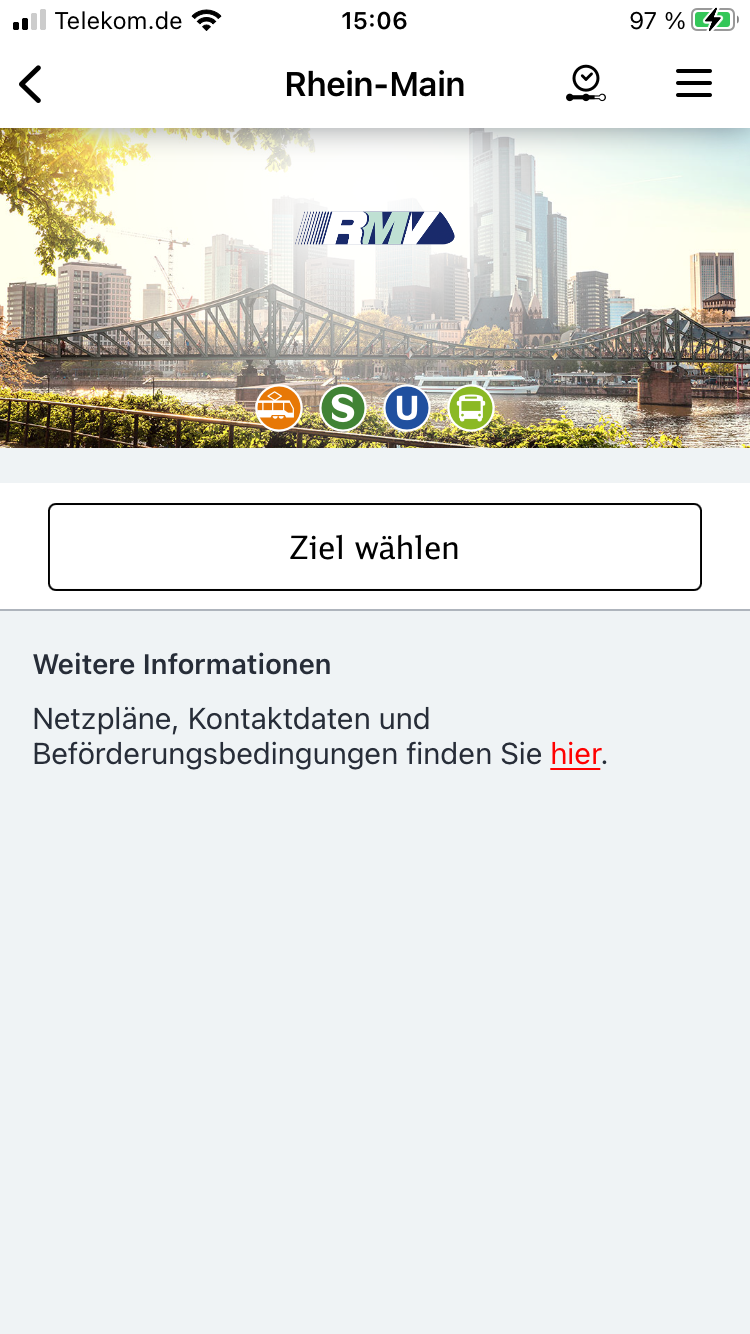Go back using the top-left arrow
Viewport: 750px width, 1334px height.
(31, 84)
